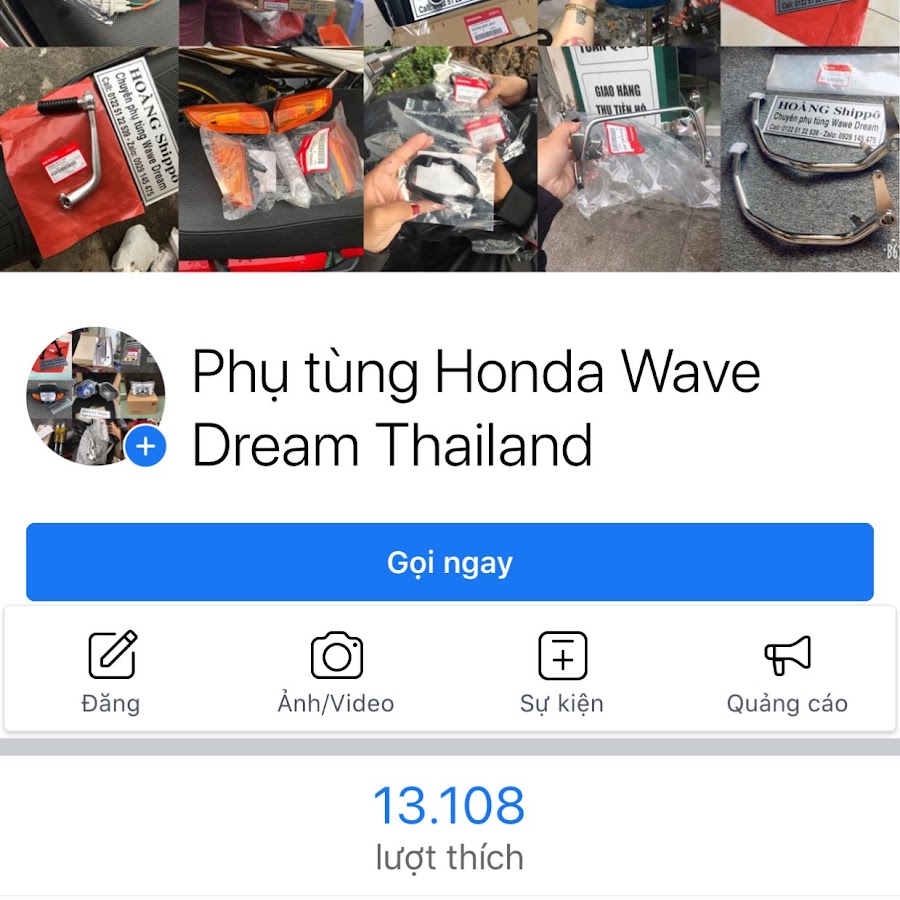Open the page cover photo
The image size is (900, 900).
[x=450, y=135]
